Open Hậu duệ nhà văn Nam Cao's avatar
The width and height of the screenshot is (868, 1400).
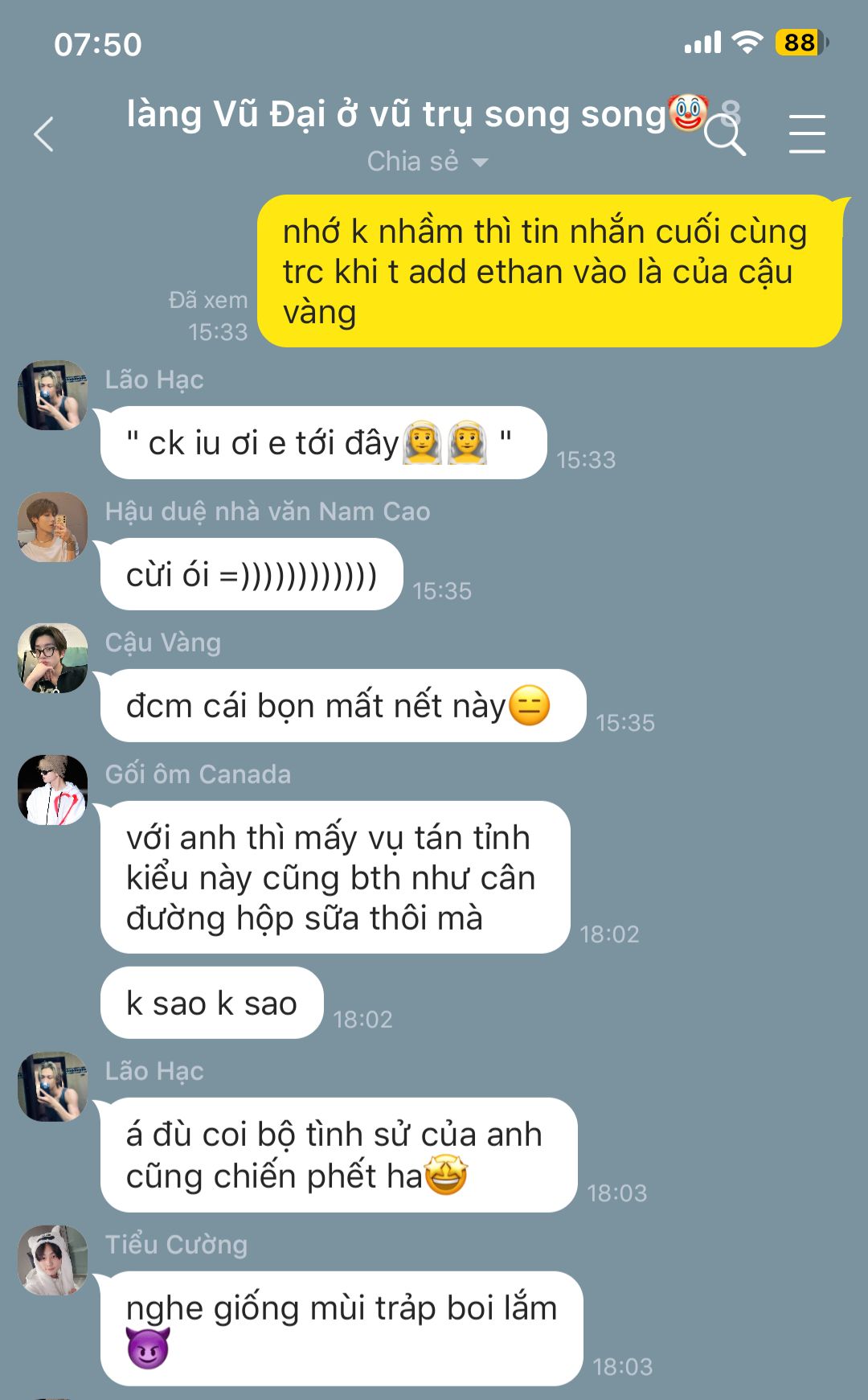[x=53, y=527]
